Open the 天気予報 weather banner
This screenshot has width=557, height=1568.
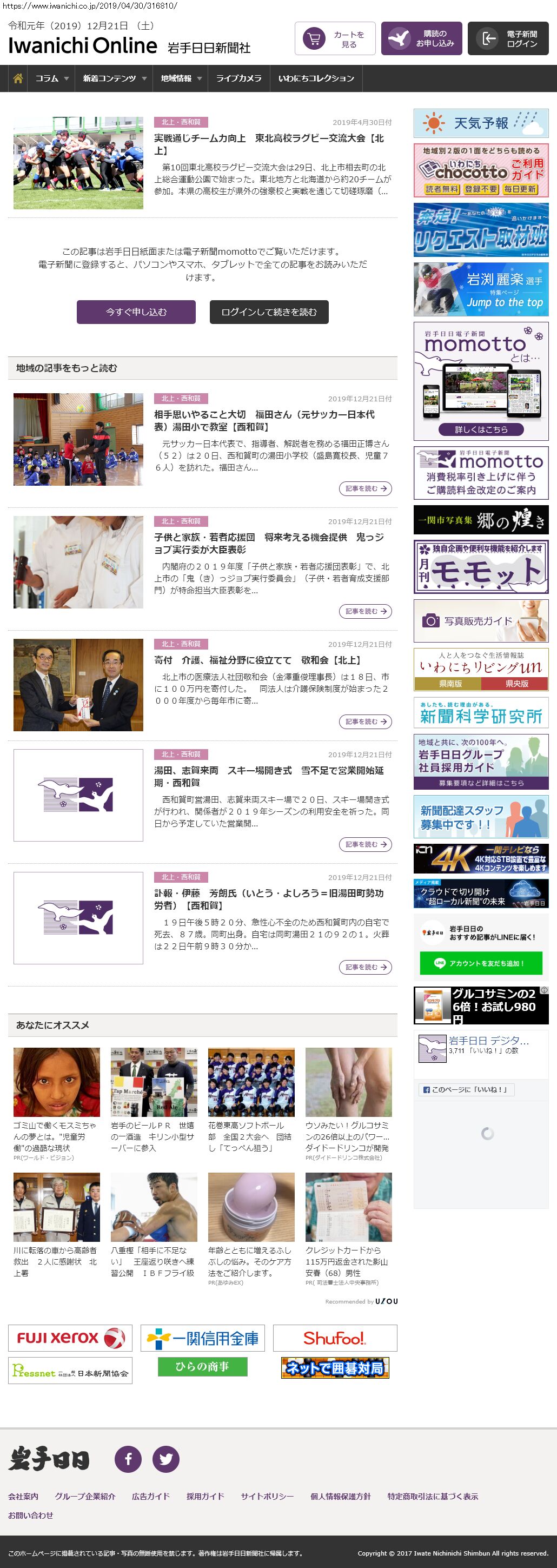[481, 123]
